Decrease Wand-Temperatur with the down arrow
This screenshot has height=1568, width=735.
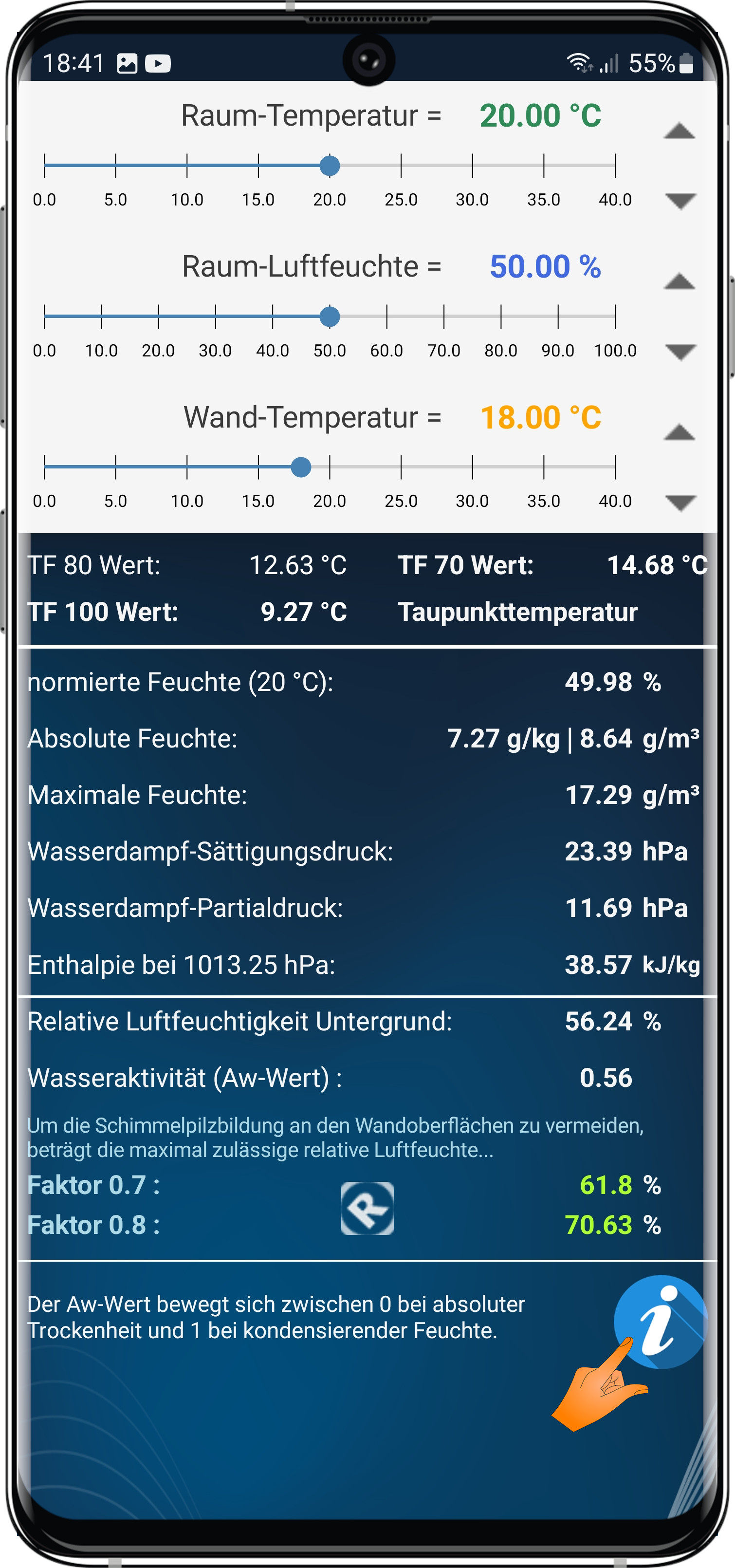(680, 503)
